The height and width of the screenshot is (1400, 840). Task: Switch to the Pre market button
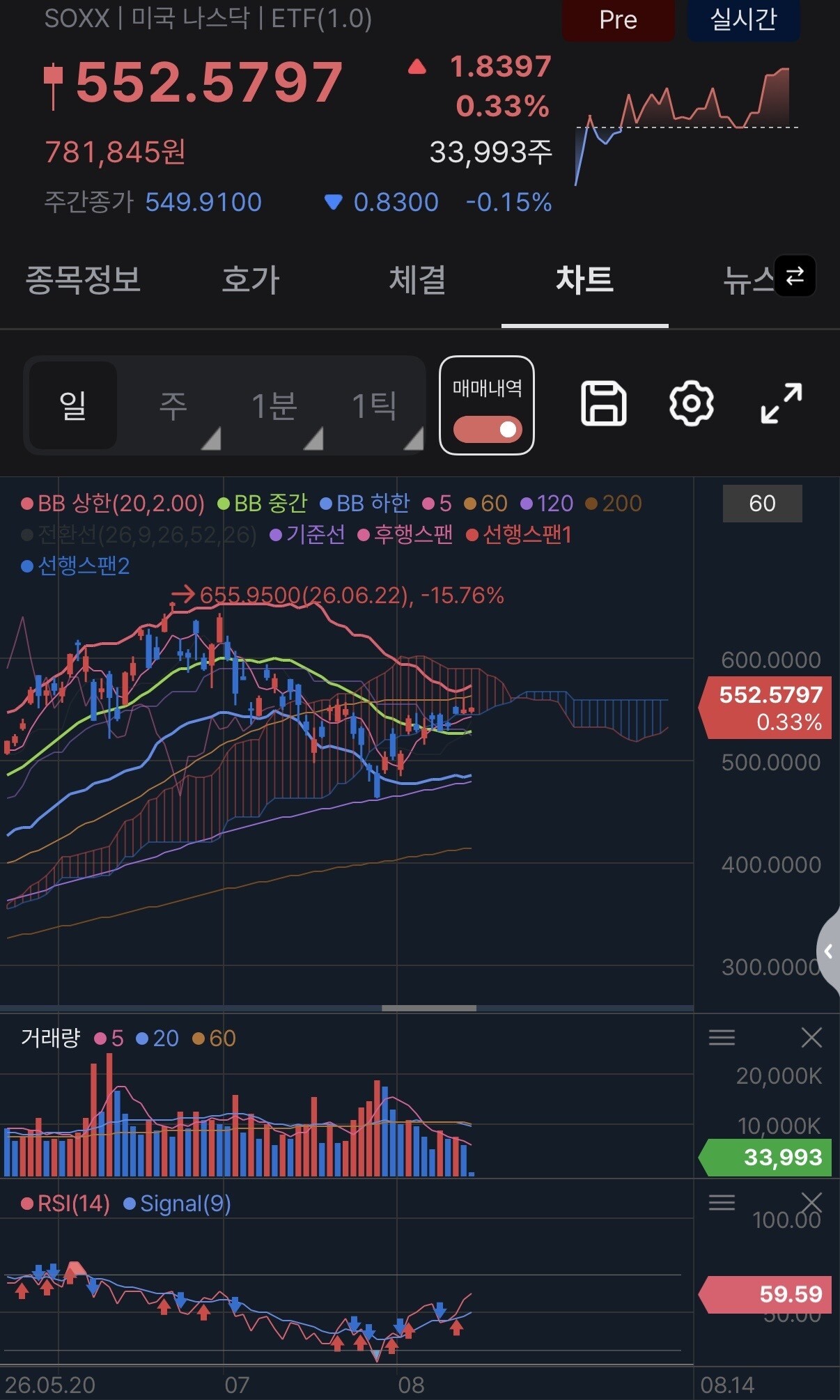click(618, 20)
